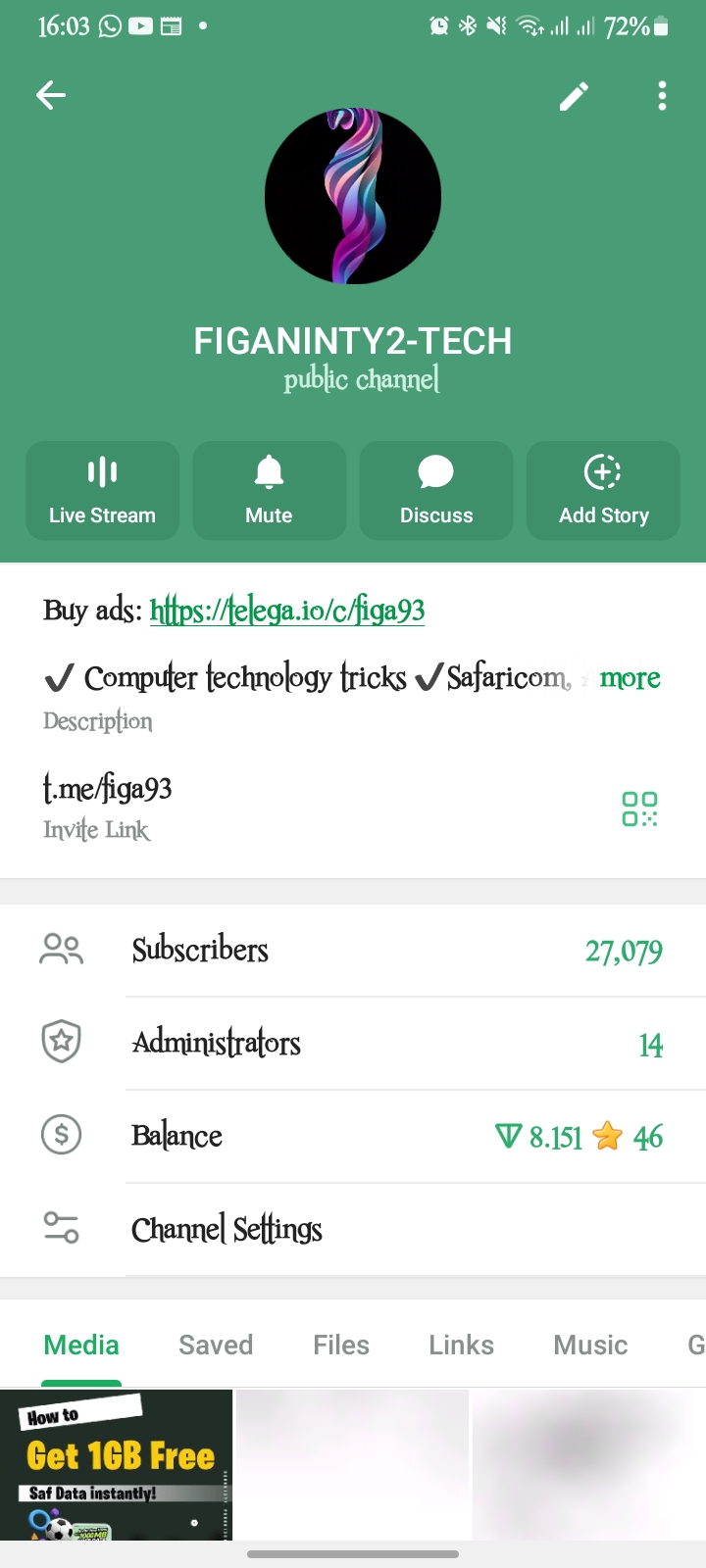Open the 'Get 1GB Free' media thumbnail
Screen dimensions: 706x1568
point(117,1464)
